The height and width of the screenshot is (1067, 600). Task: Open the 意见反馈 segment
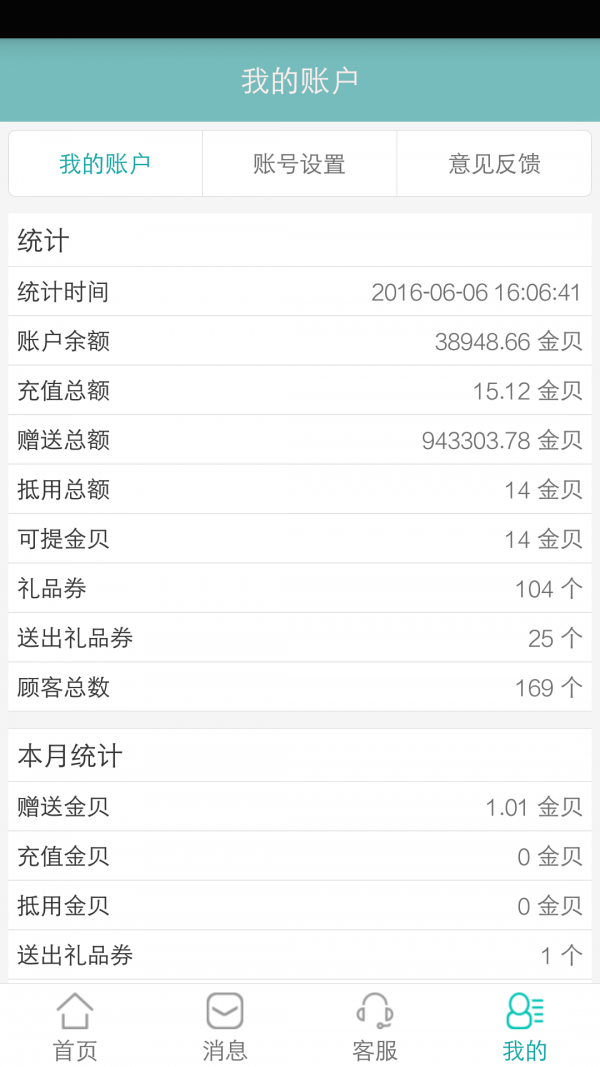(494, 164)
